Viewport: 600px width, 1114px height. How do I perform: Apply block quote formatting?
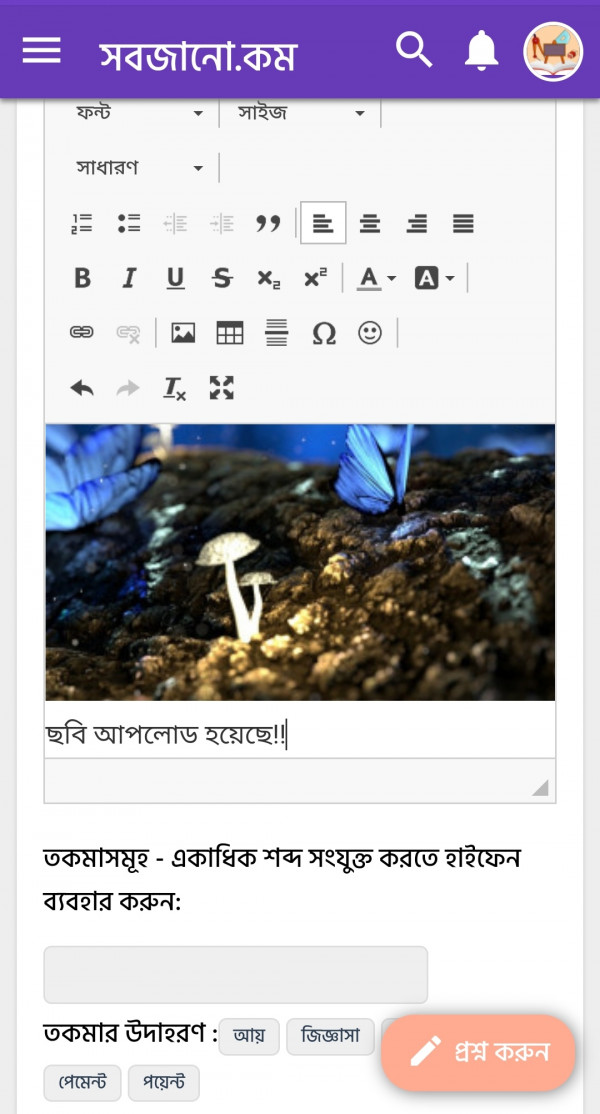click(268, 223)
